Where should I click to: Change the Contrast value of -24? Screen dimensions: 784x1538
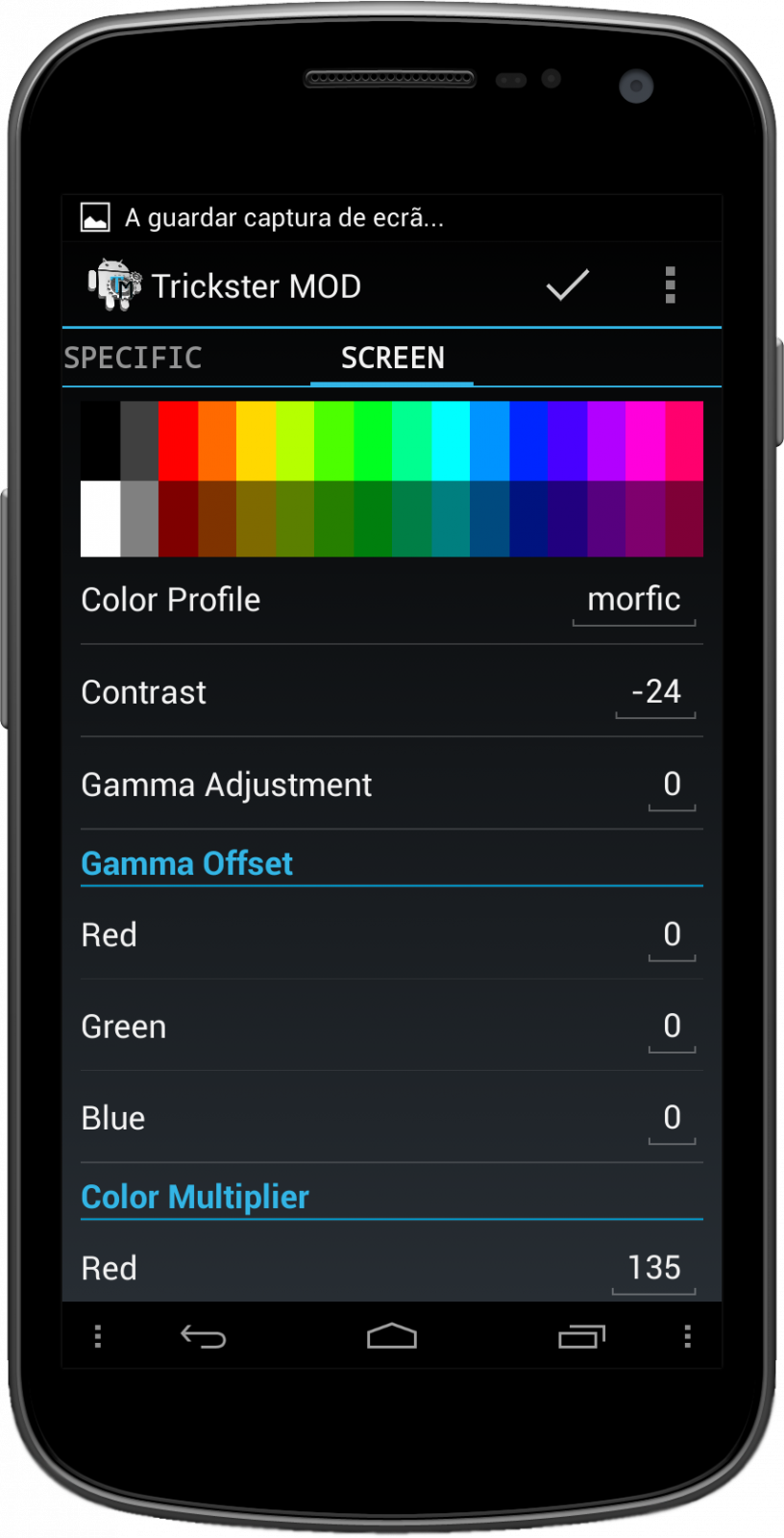pos(656,693)
